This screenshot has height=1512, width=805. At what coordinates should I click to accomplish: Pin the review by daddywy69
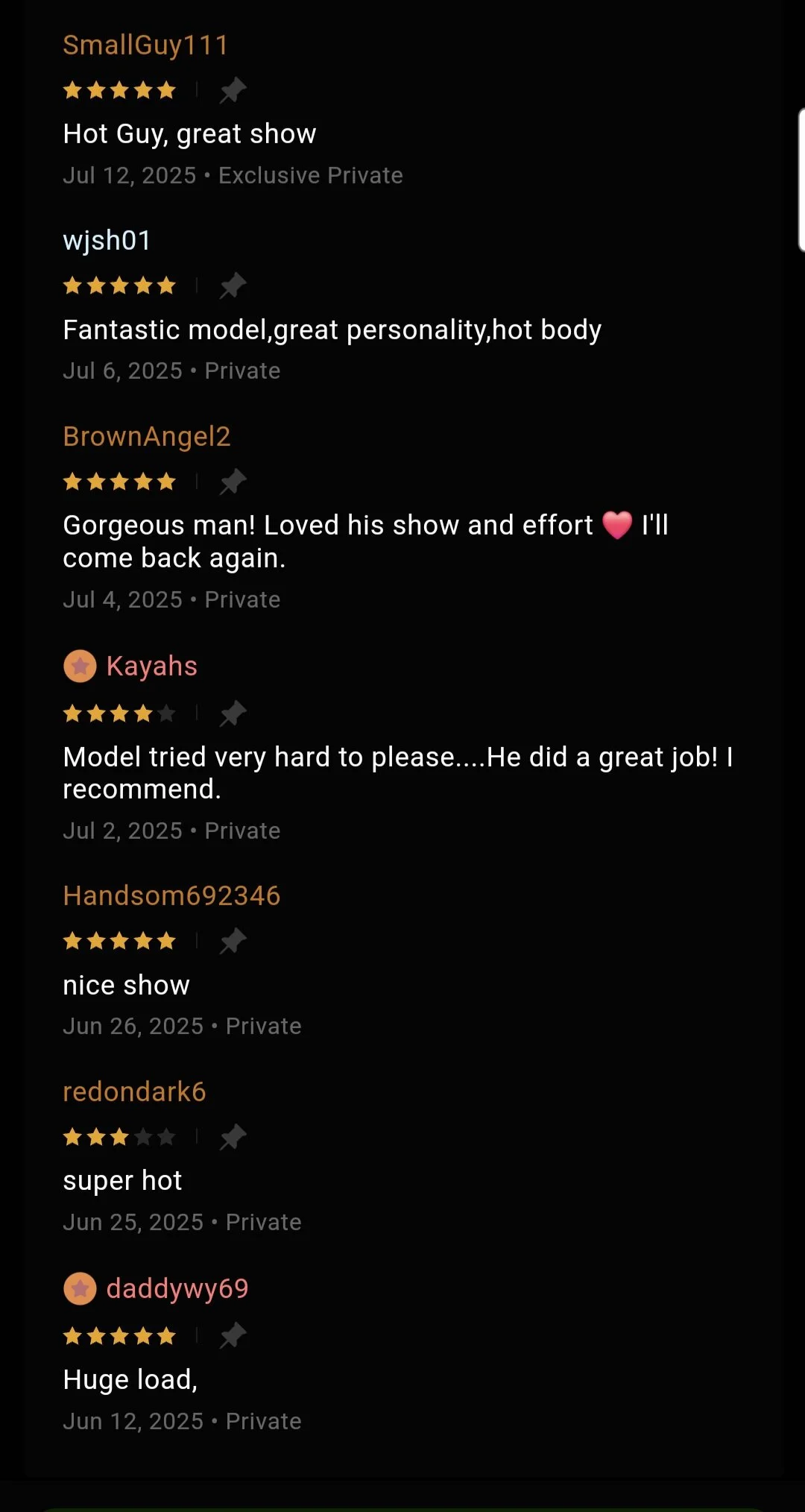pos(233,1335)
